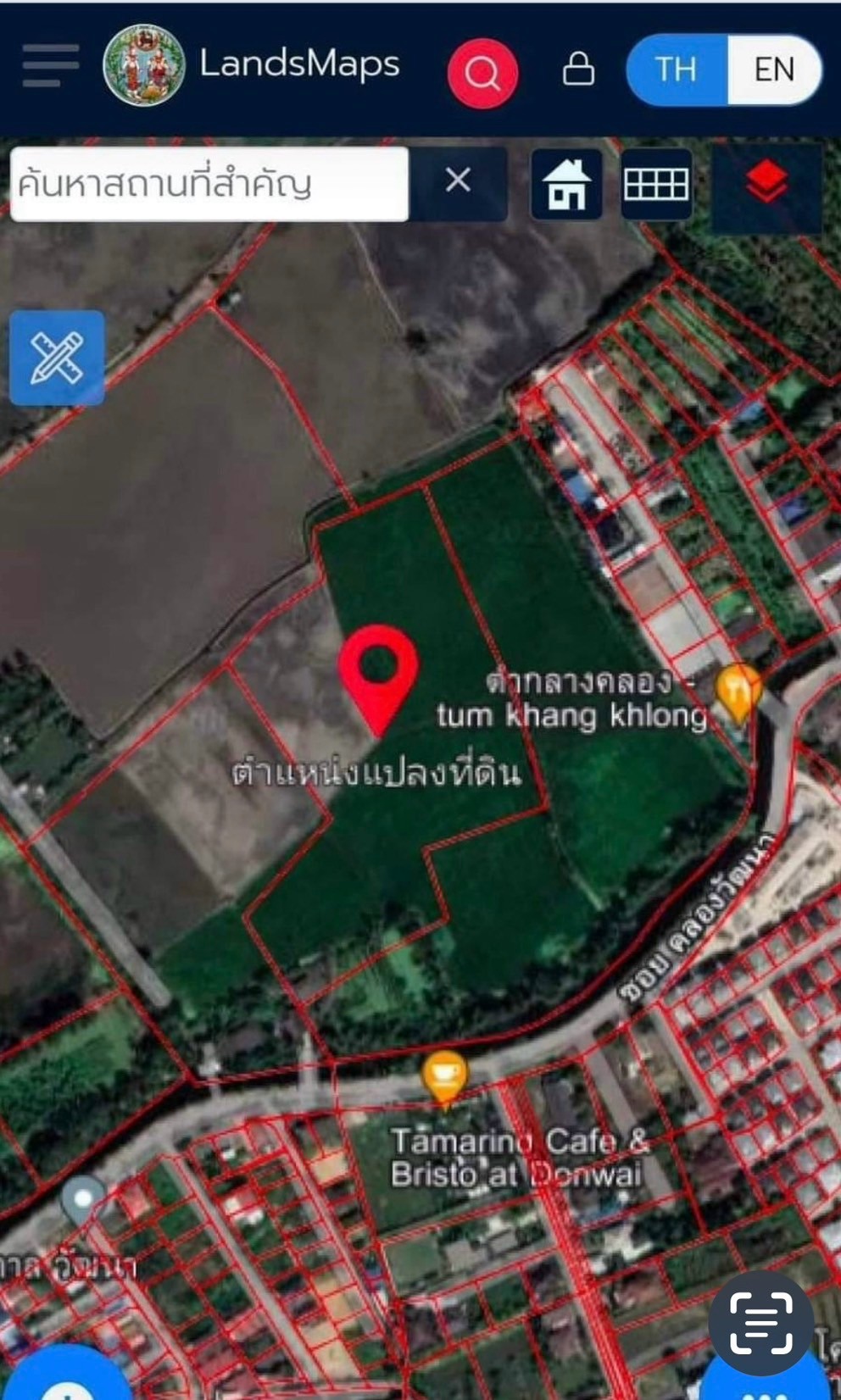Tap the house icon button

566,184
